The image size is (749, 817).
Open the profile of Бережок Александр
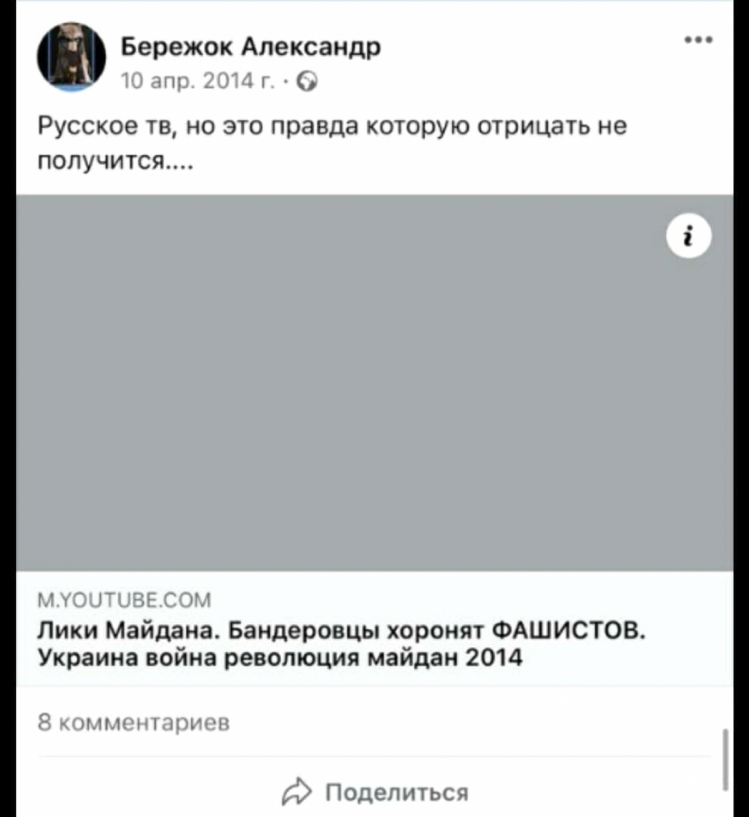[x=250, y=46]
